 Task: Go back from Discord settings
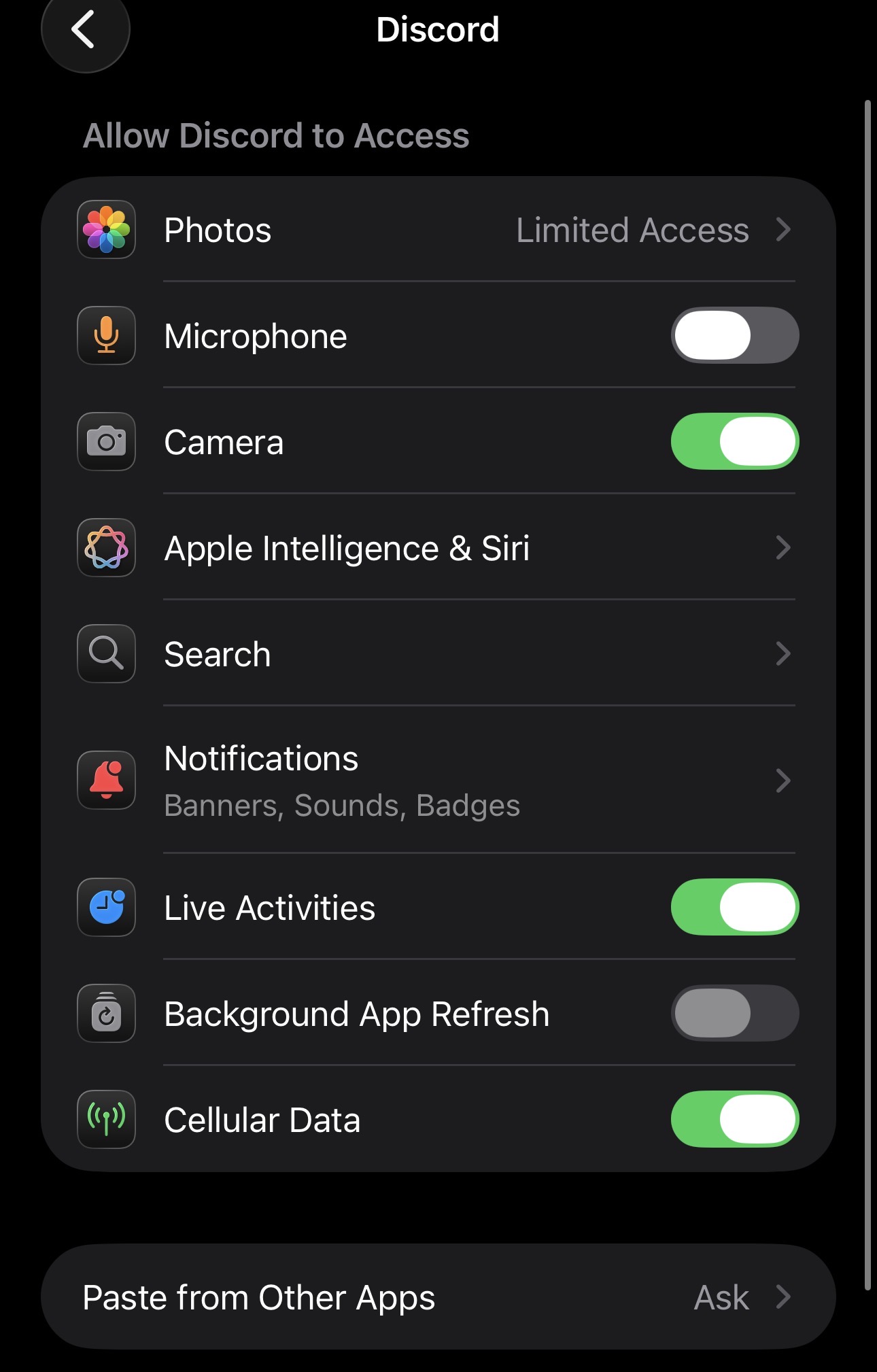[x=85, y=31]
